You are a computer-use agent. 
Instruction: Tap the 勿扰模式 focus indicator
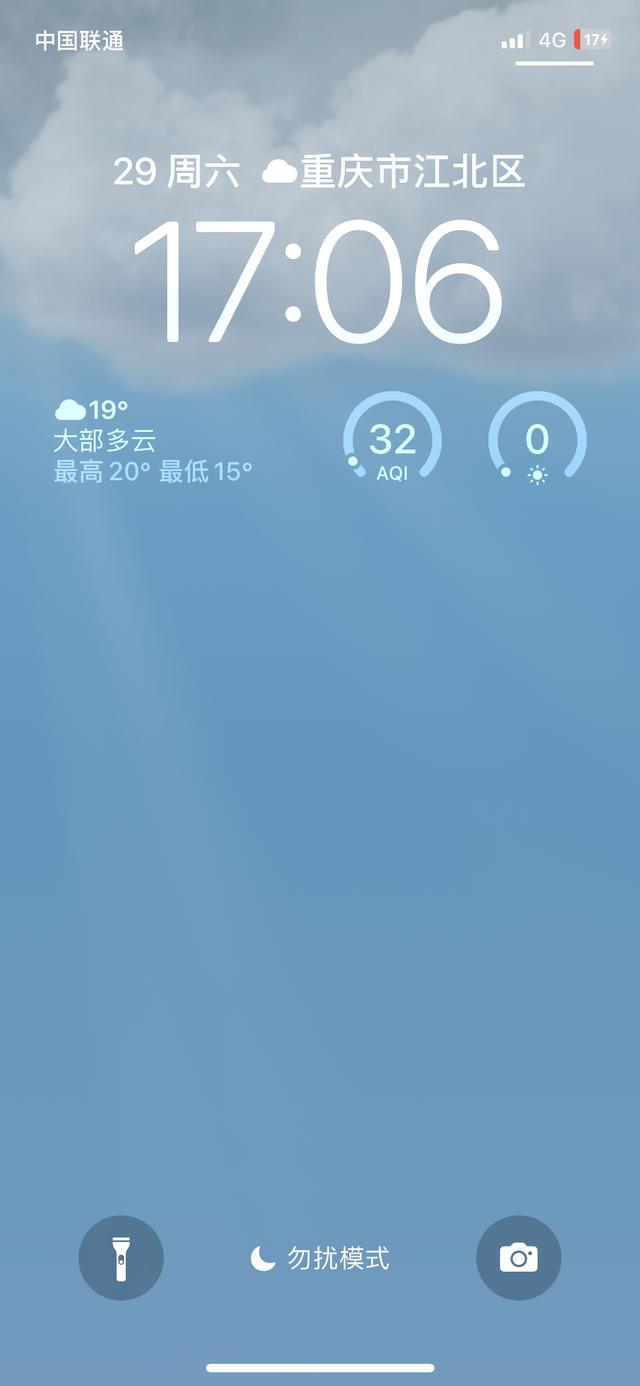click(320, 1258)
